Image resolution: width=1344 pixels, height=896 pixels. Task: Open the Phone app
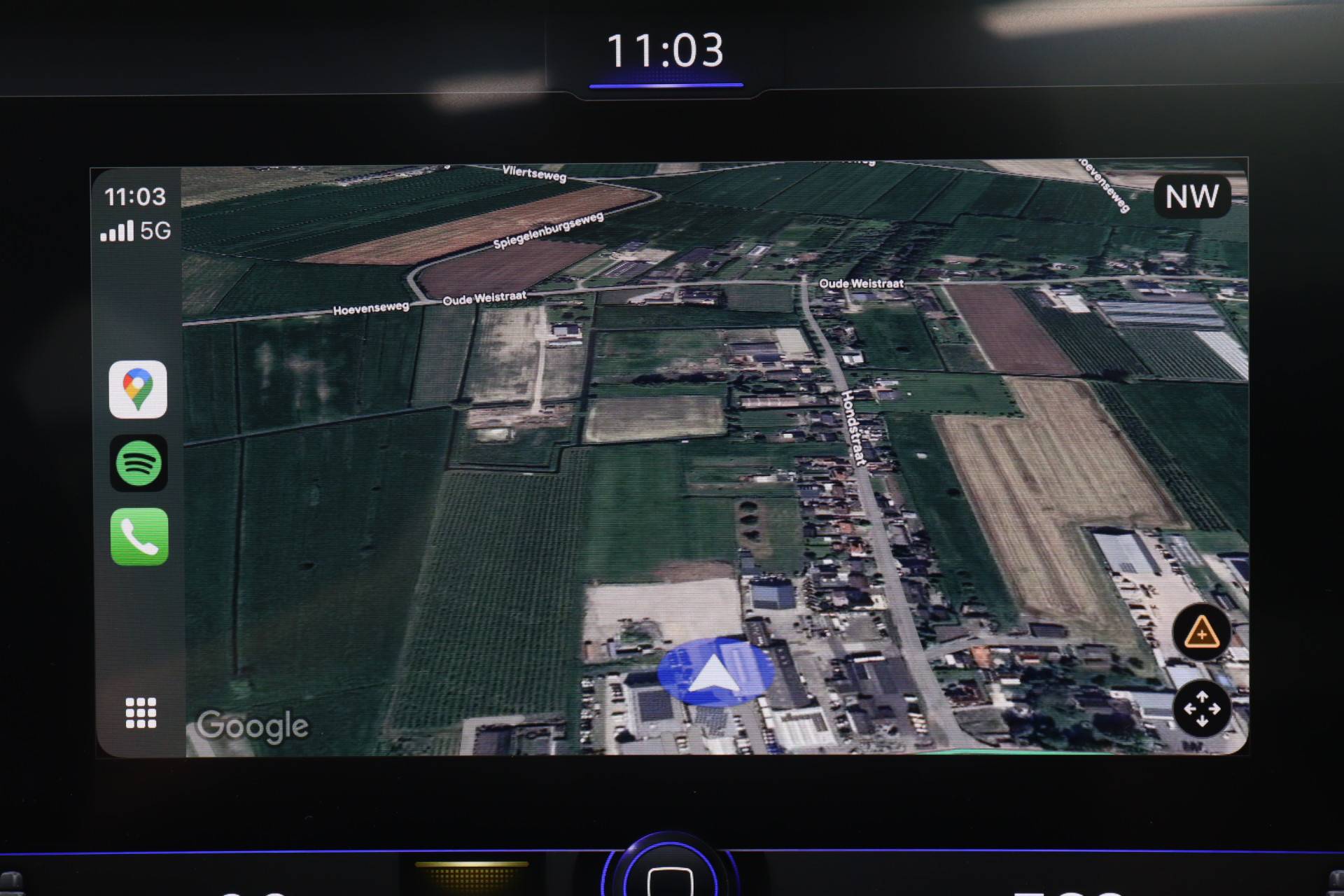(x=139, y=536)
